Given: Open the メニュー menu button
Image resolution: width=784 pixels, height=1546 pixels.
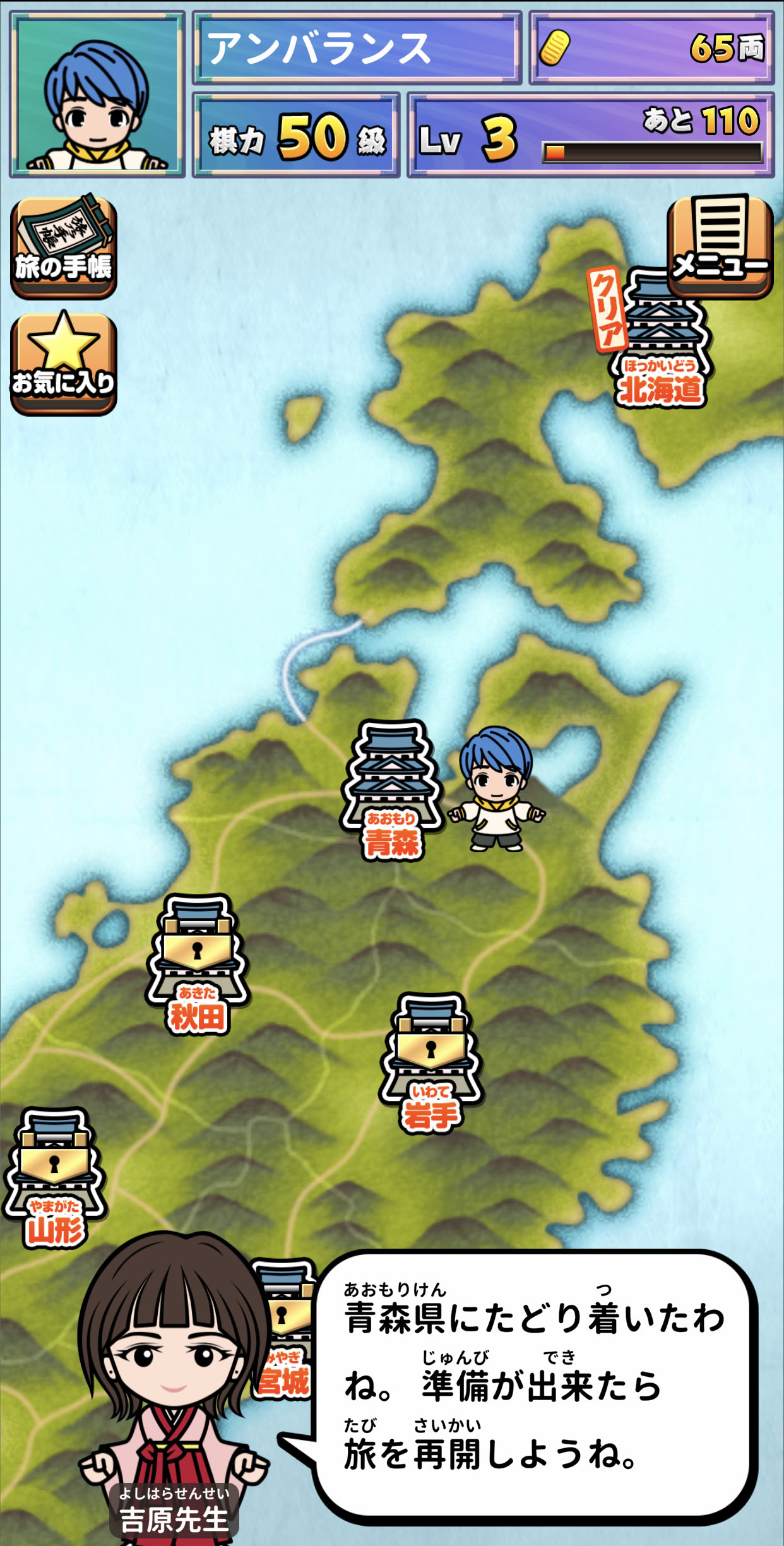Looking at the screenshot, I should 720,247.
